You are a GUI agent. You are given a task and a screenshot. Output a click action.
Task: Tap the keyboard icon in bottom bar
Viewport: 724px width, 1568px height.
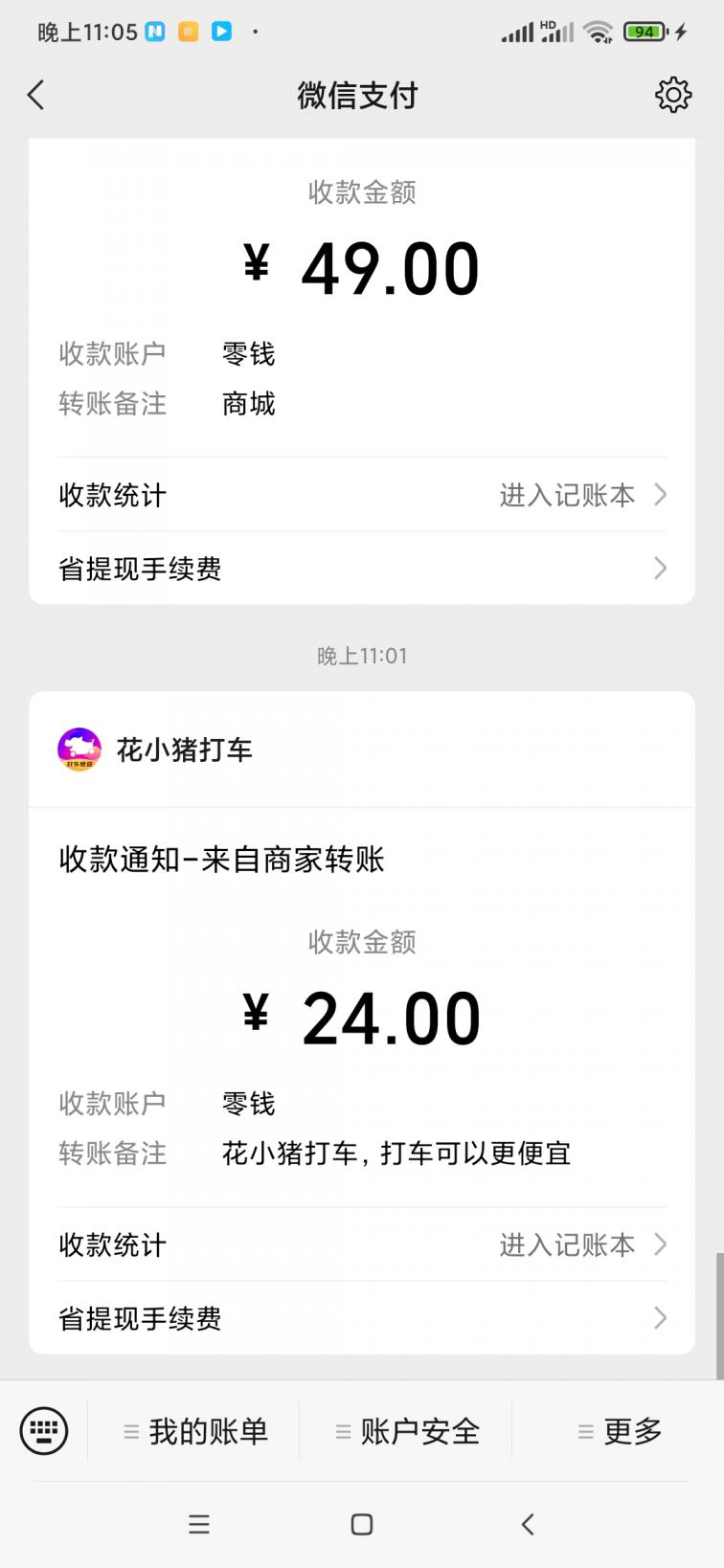(x=44, y=1431)
